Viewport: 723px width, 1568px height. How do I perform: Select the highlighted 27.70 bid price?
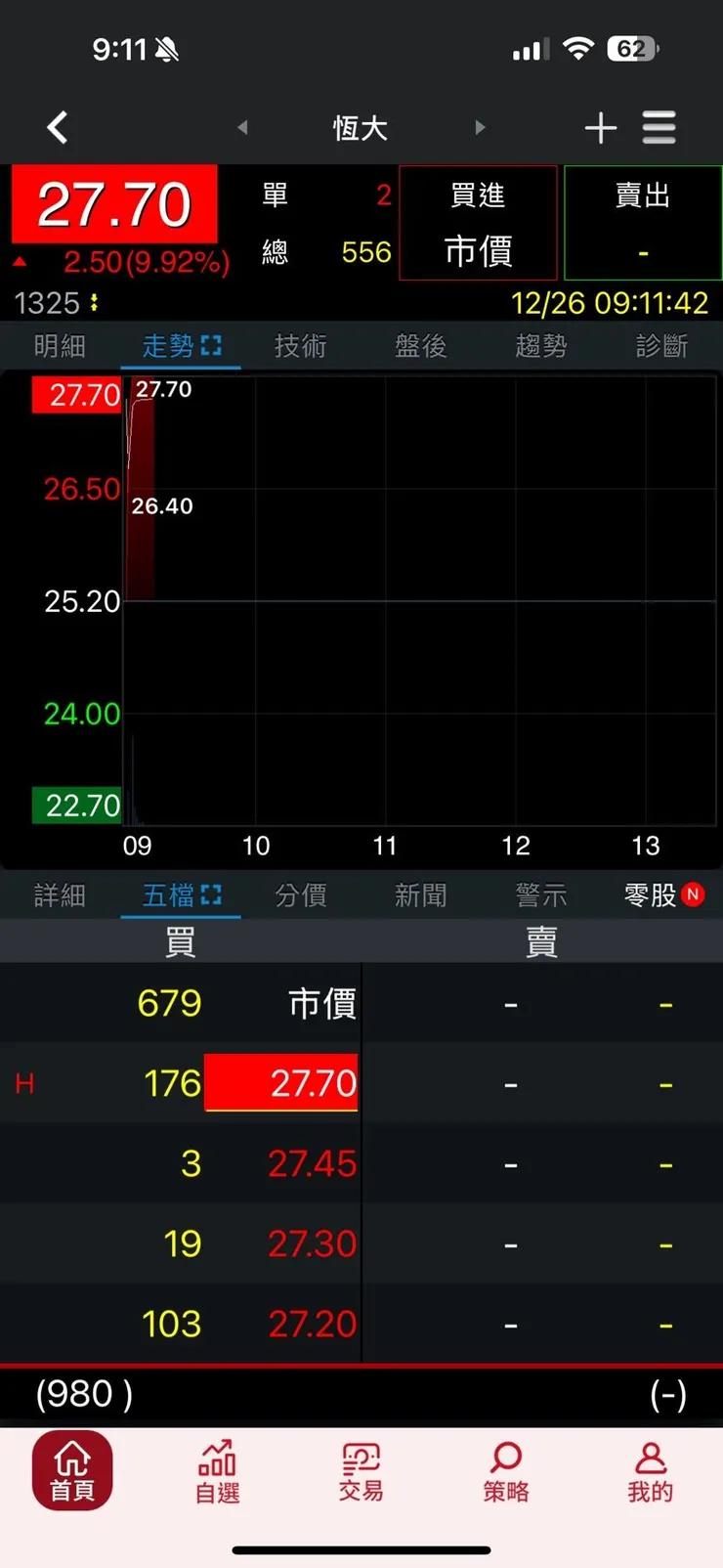281,1083
